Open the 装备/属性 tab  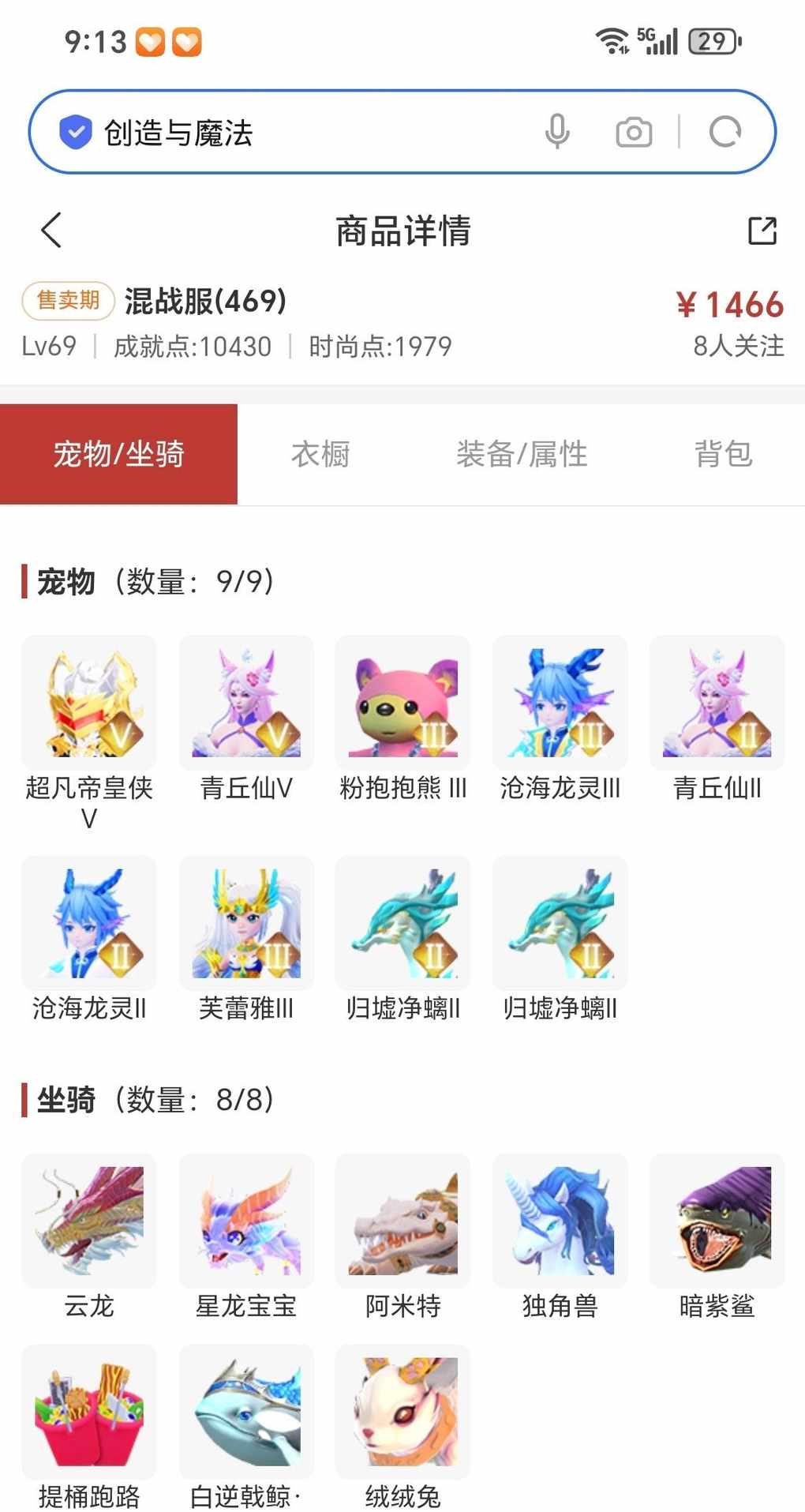pos(522,454)
